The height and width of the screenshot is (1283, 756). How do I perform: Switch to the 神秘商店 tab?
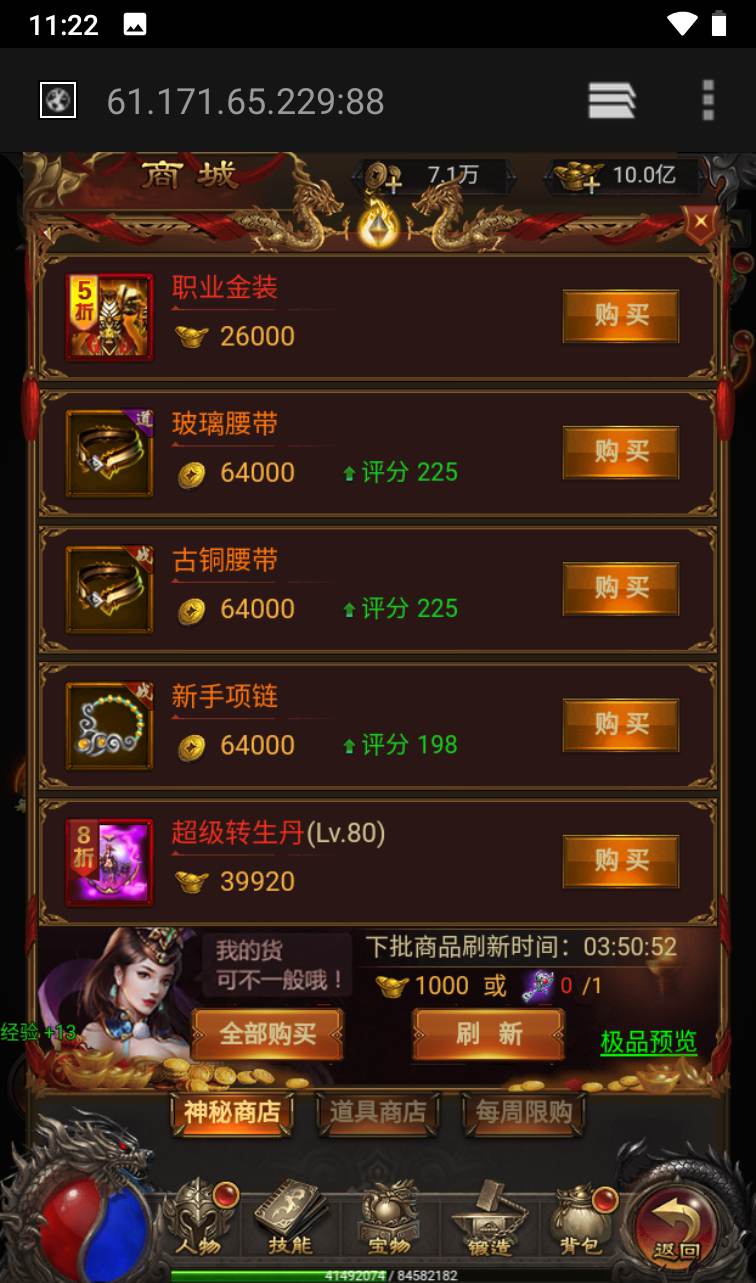coord(232,1112)
